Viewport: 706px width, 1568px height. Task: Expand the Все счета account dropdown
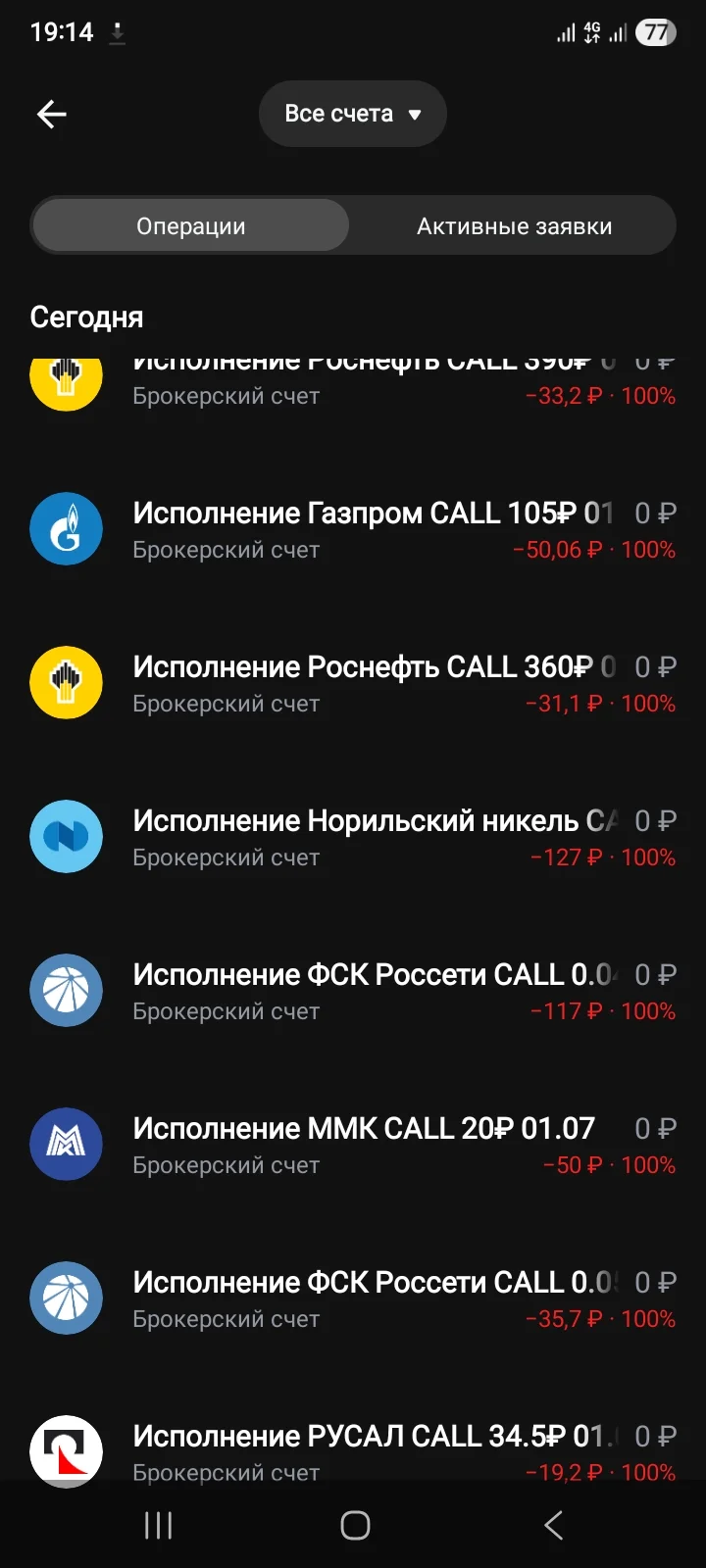click(x=353, y=114)
